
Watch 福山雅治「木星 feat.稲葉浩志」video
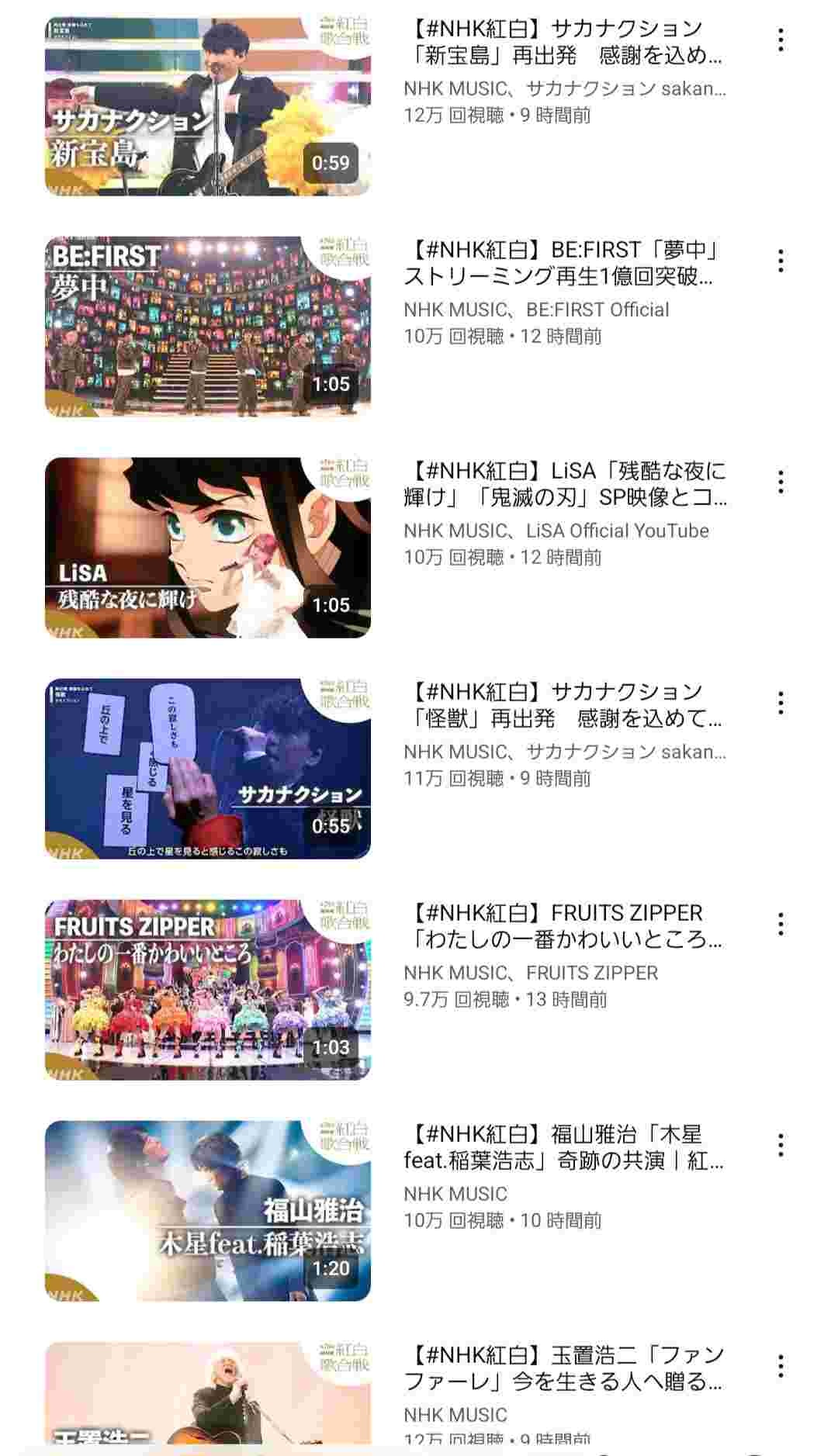coord(207,1211)
